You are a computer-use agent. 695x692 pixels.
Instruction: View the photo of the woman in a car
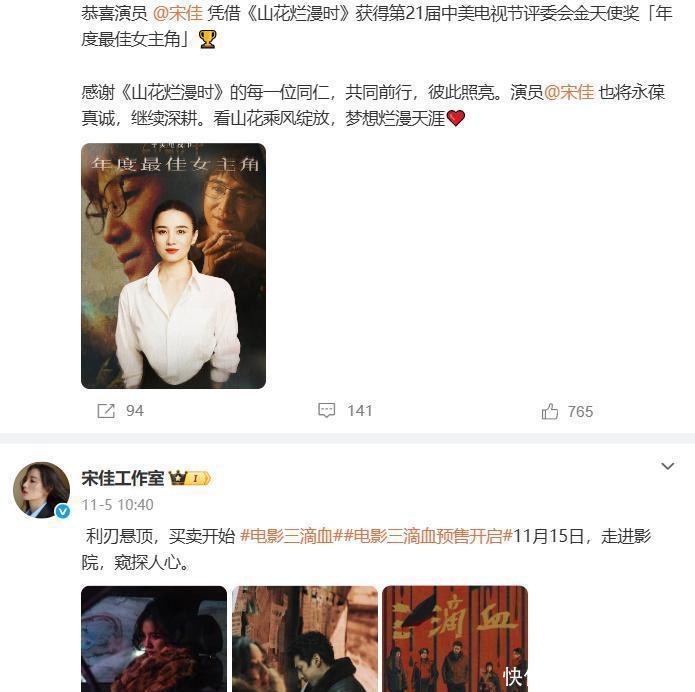(154, 638)
